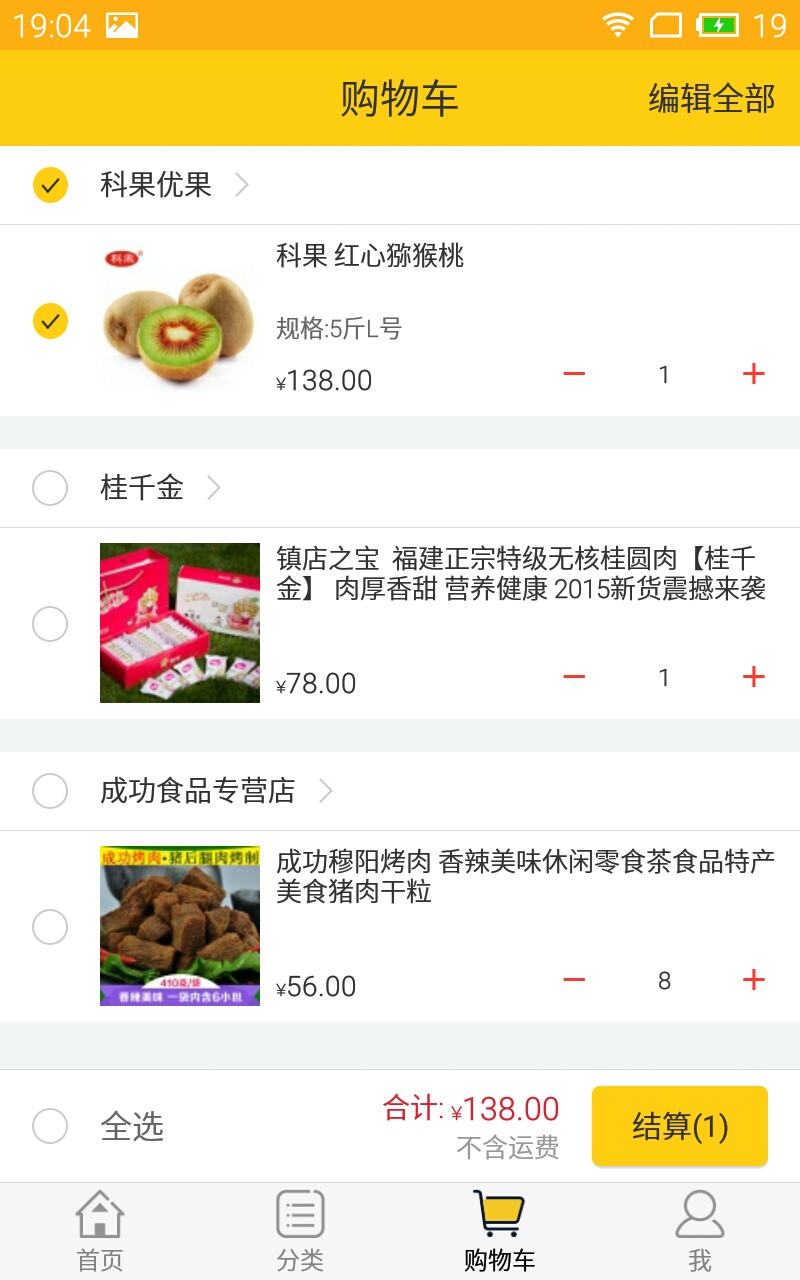Viewport: 800px width, 1280px height.
Task: Tap the plus icon for 猪肉干粒
Action: click(753, 981)
